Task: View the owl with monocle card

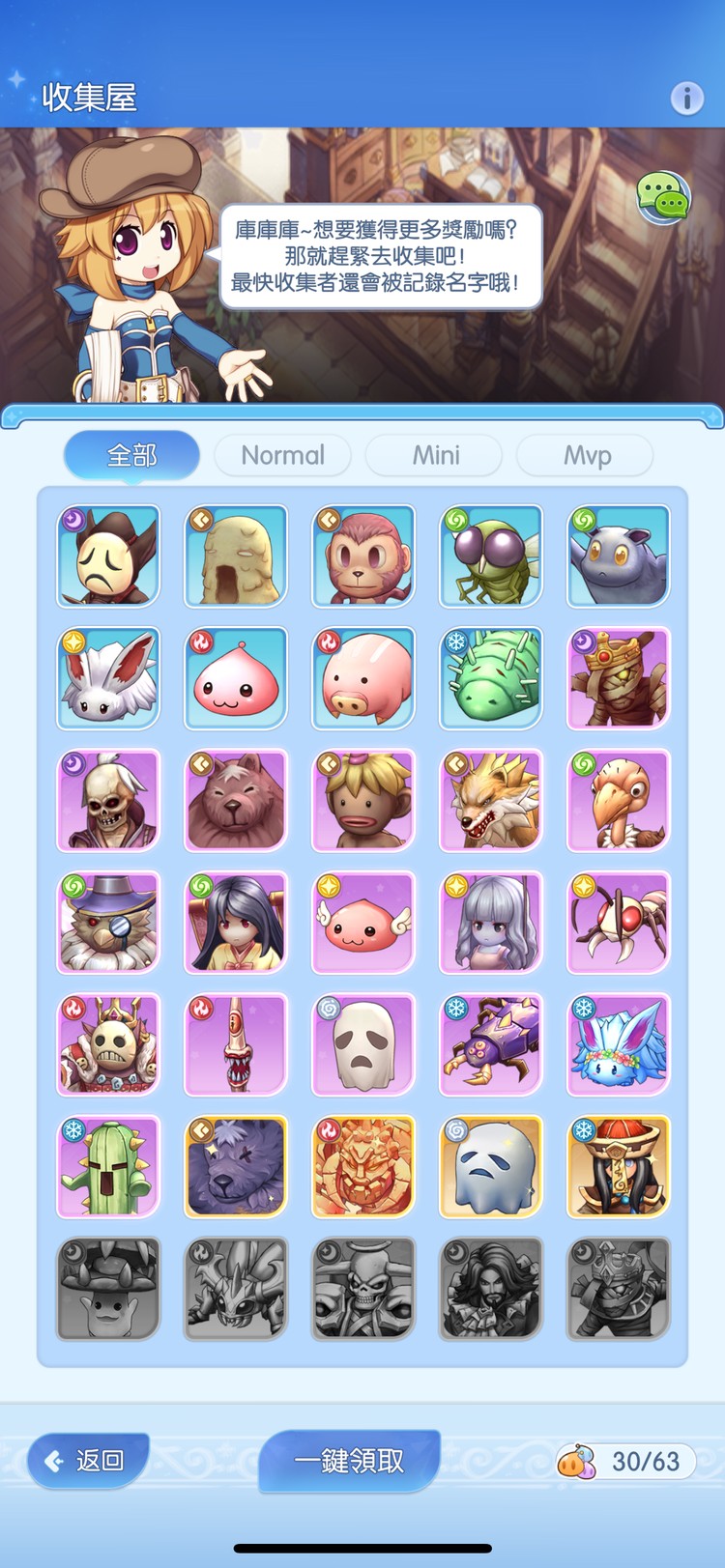Action: point(108,923)
